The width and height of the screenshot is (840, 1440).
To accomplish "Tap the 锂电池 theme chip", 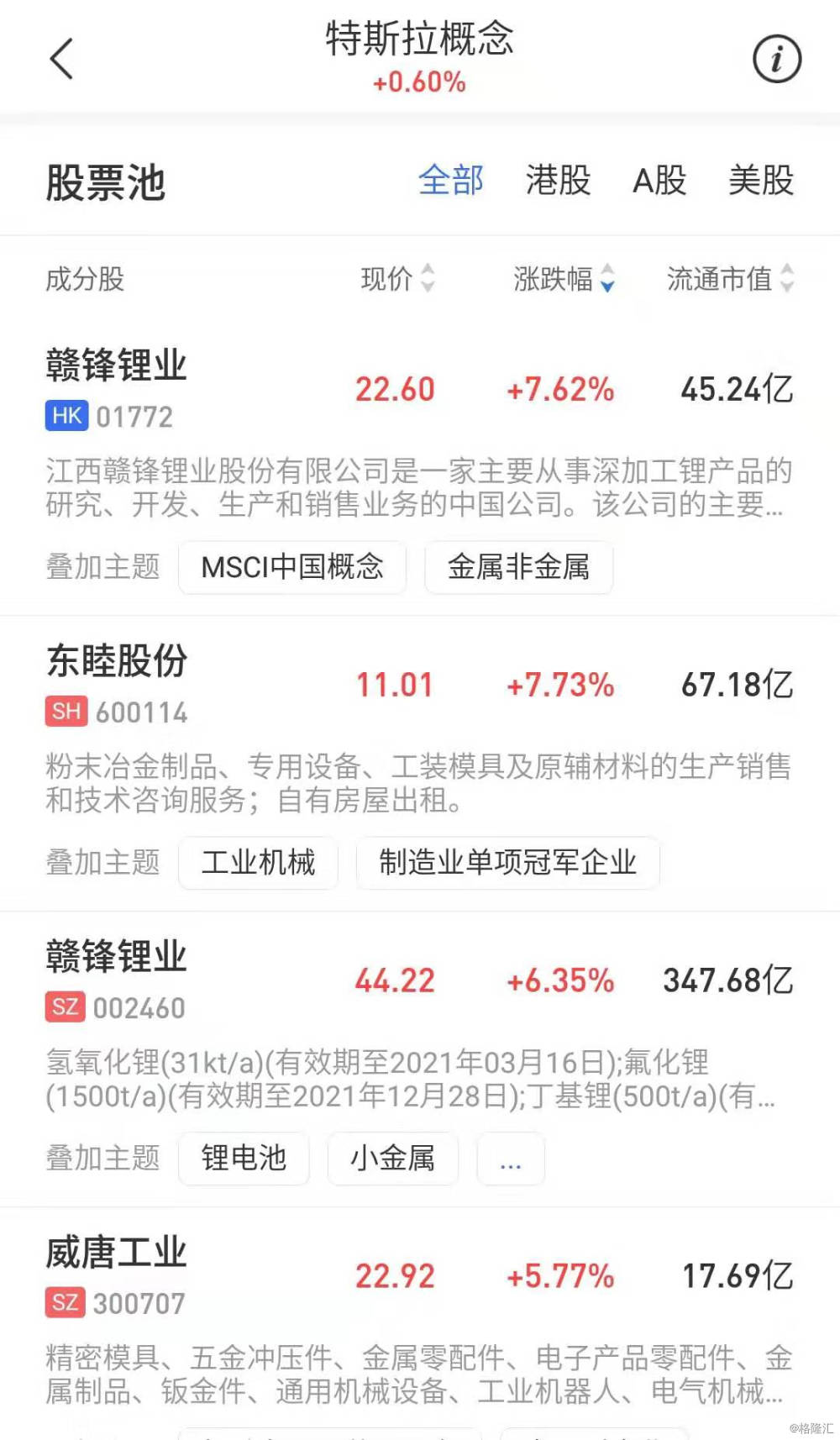I will tap(244, 1159).
